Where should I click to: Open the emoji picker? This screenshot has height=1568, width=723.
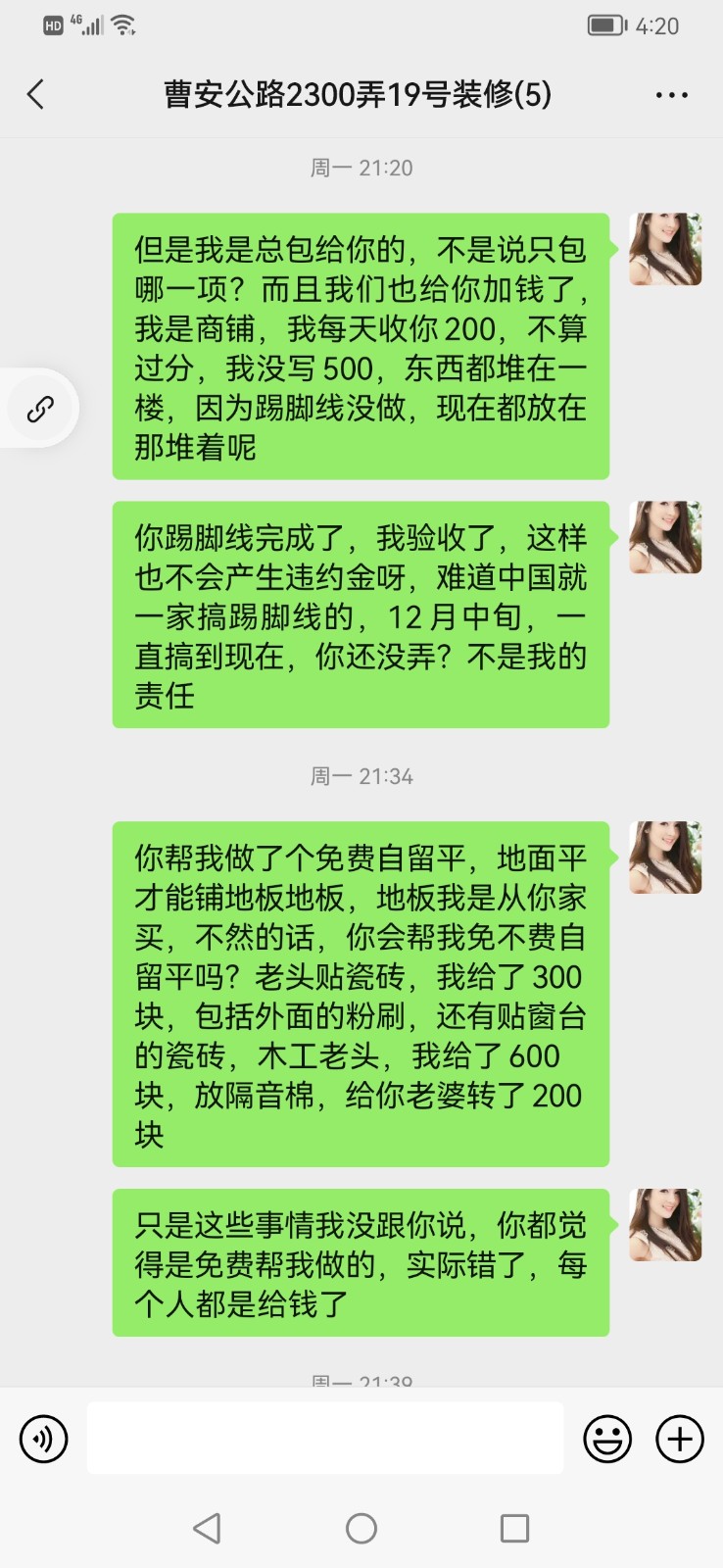(x=607, y=1440)
